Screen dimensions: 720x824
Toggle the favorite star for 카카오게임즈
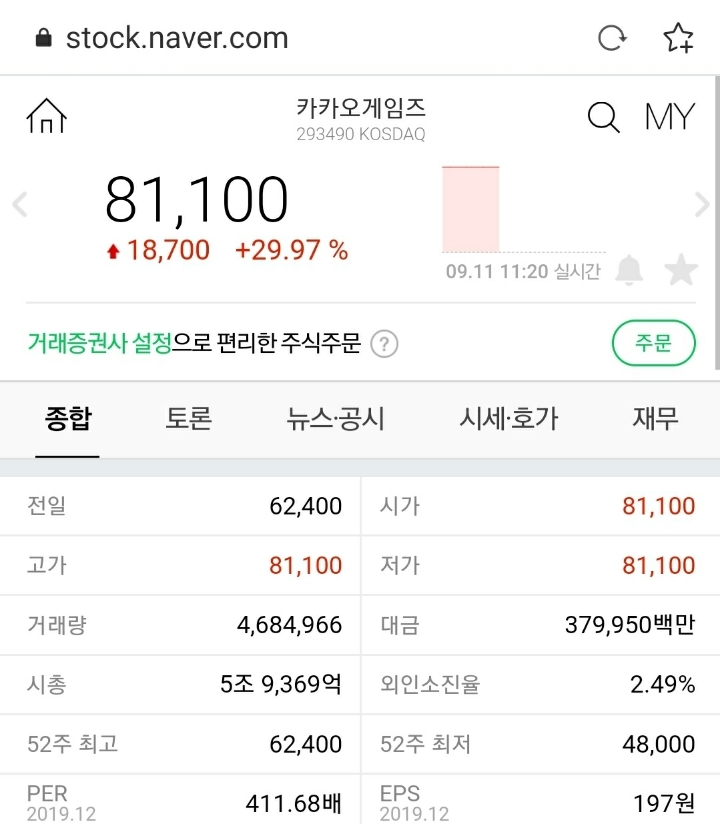click(x=681, y=270)
